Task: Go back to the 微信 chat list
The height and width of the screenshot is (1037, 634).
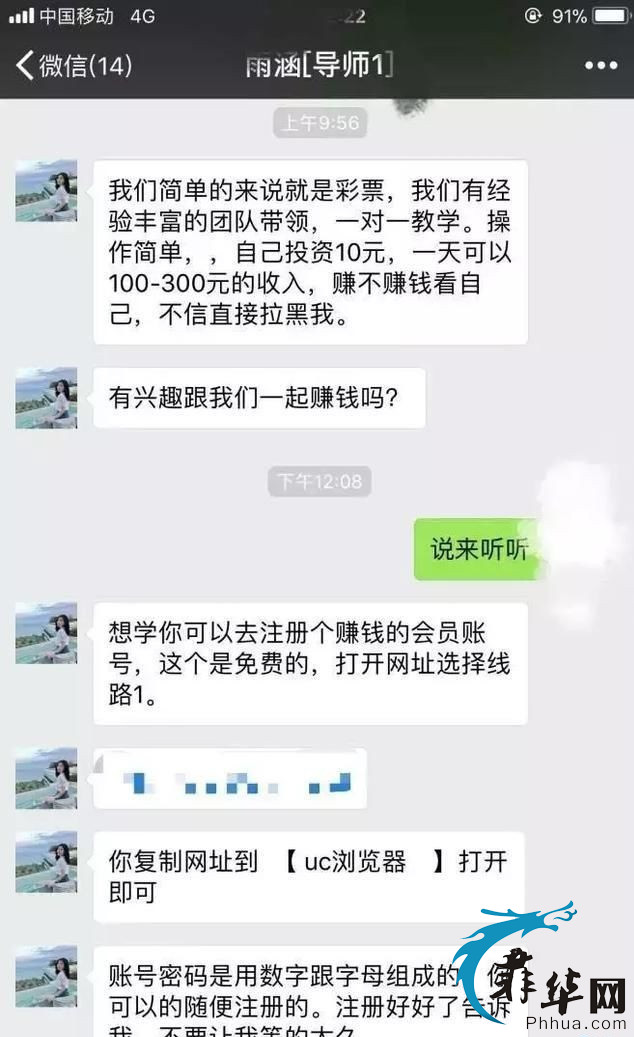Action: click(72, 66)
